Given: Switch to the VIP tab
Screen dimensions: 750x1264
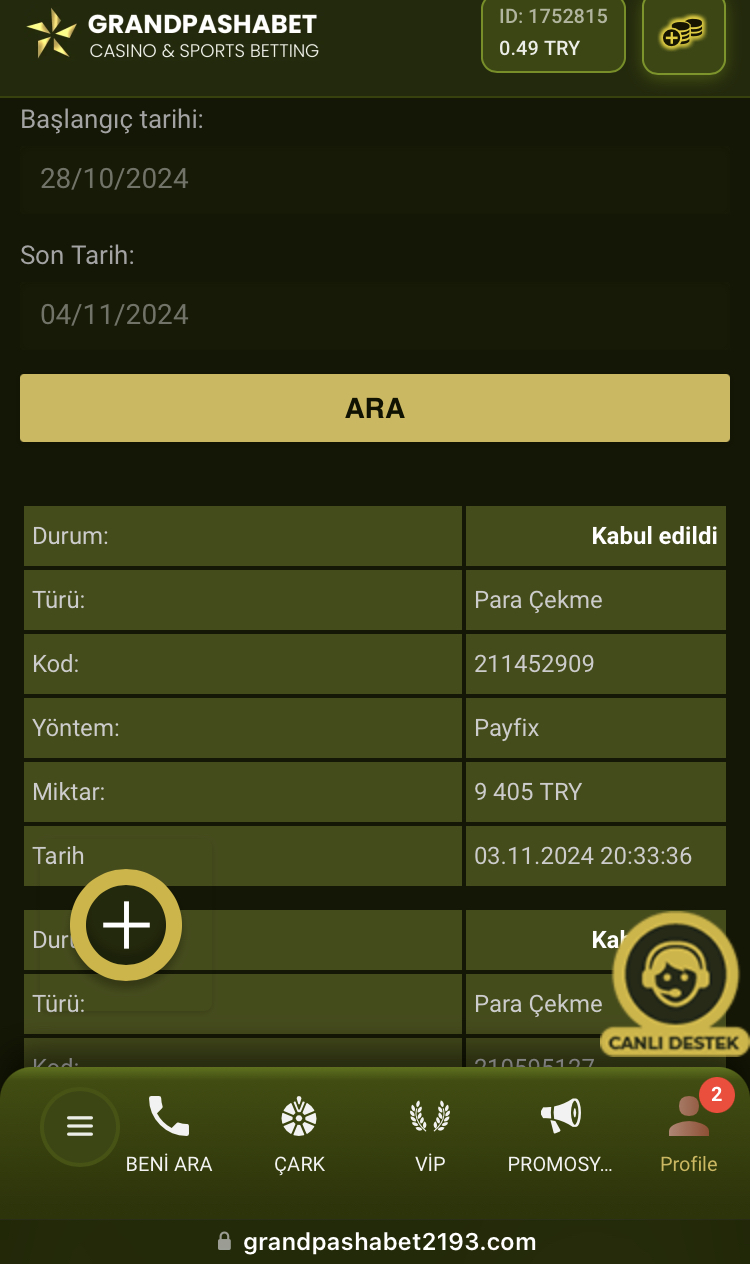Looking at the screenshot, I should coord(430,1135).
